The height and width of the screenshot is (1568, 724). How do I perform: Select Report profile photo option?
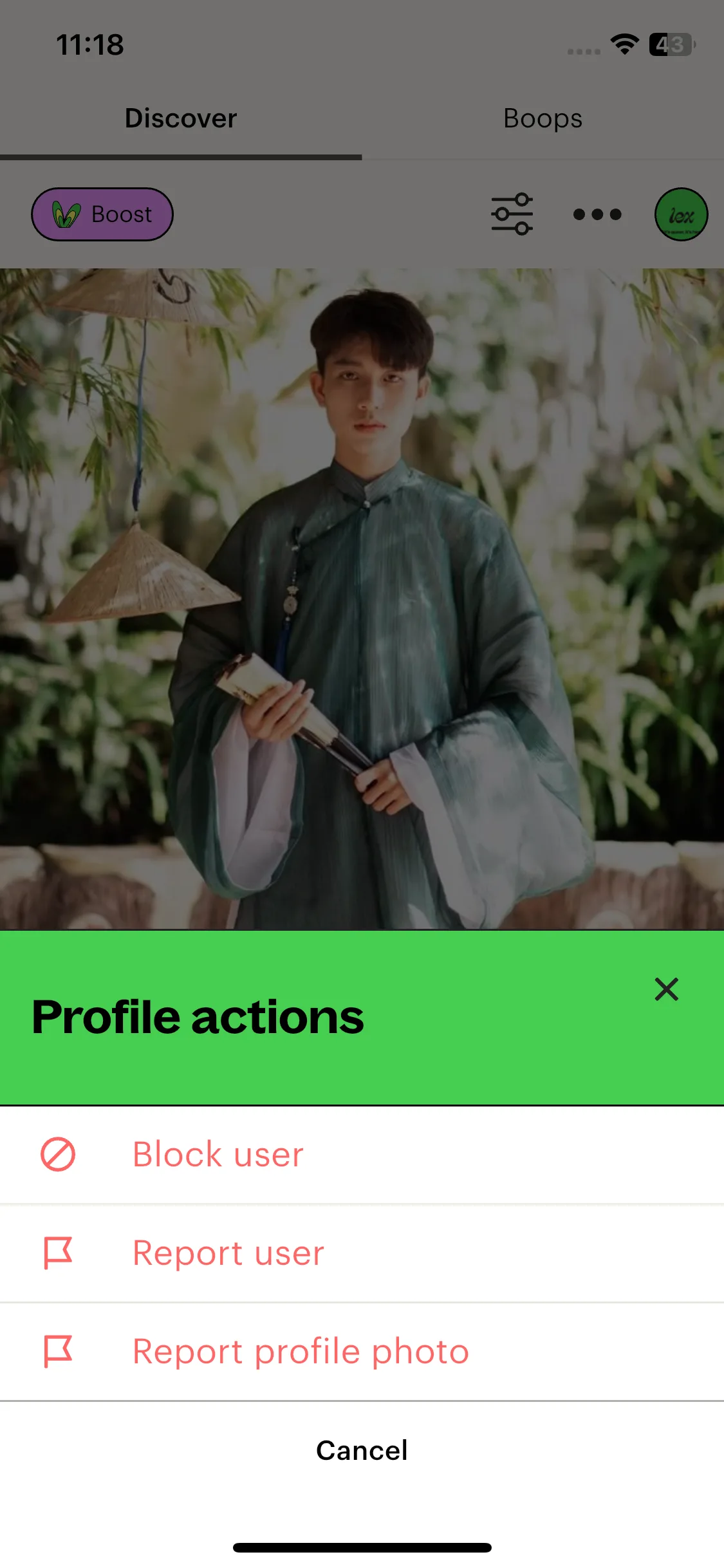coord(300,1350)
